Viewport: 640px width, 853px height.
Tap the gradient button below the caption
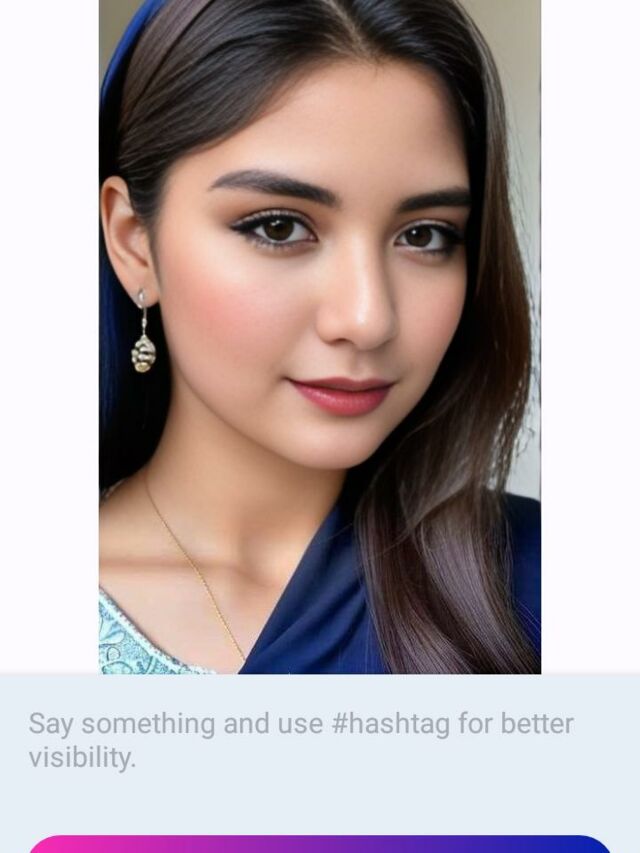click(x=320, y=843)
